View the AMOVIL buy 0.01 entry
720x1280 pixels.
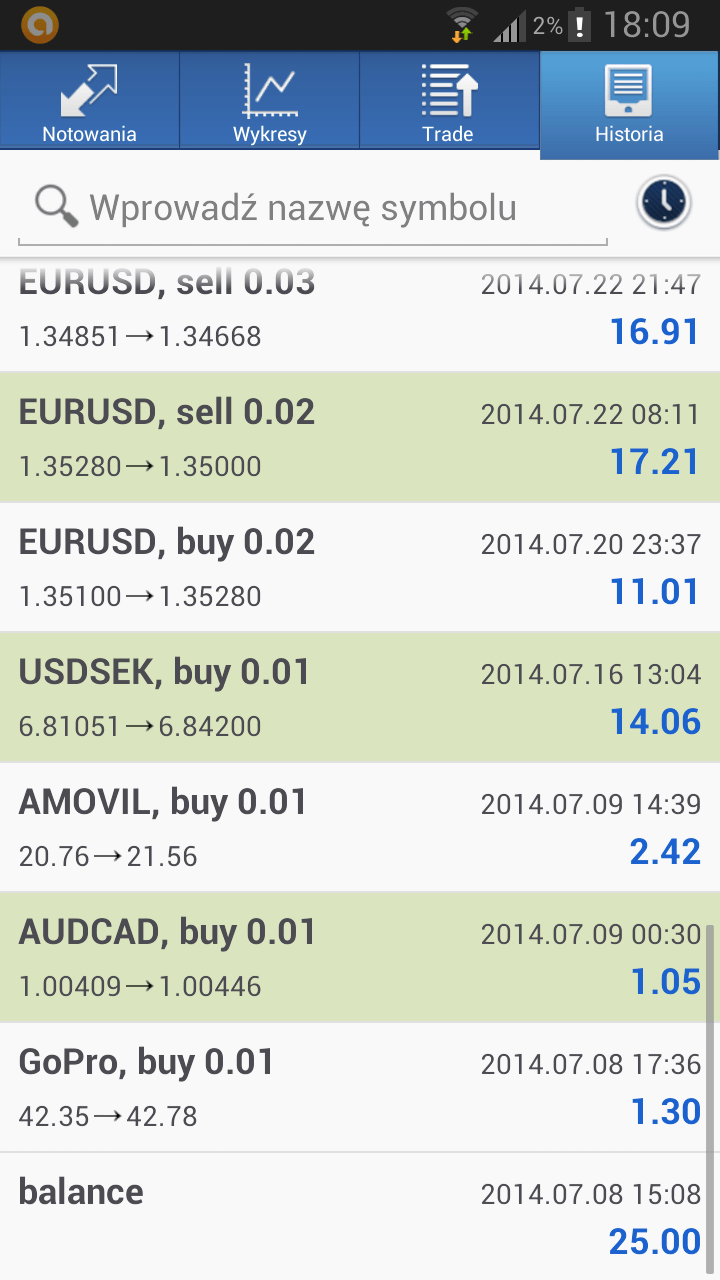point(360,827)
